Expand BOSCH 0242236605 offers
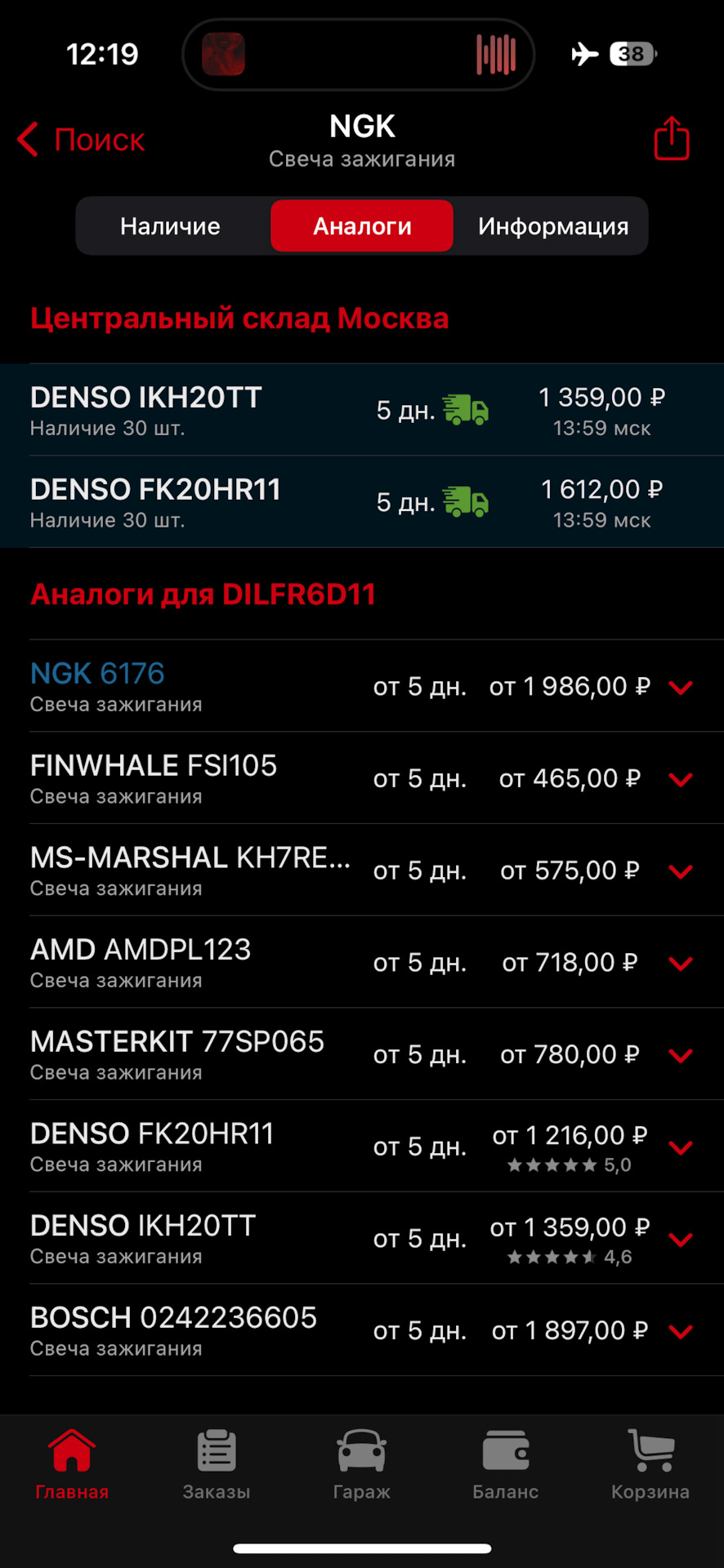The width and height of the screenshot is (724, 1568). [x=680, y=1331]
